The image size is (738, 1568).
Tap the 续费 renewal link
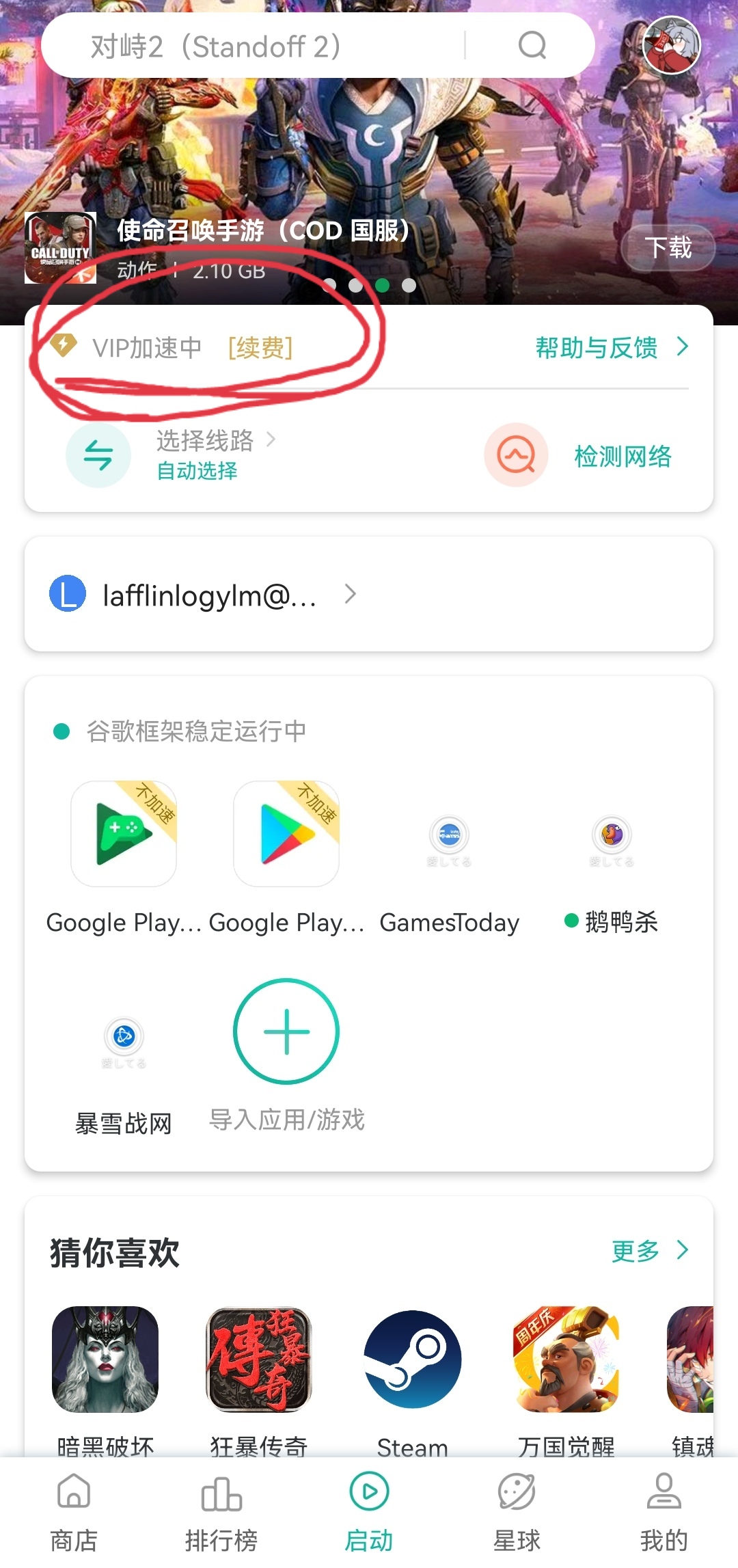click(x=260, y=348)
